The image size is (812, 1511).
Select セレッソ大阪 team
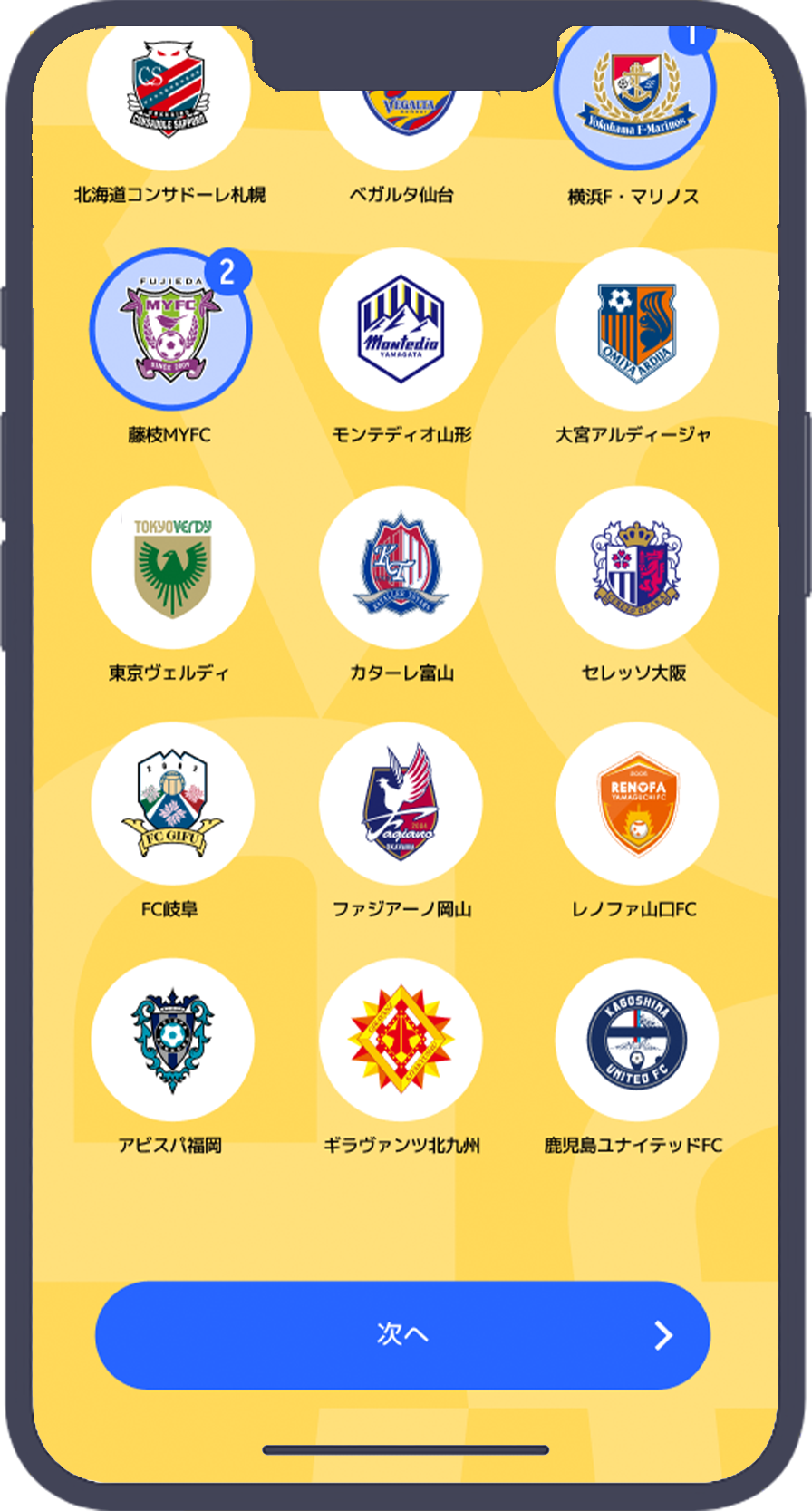[635, 567]
